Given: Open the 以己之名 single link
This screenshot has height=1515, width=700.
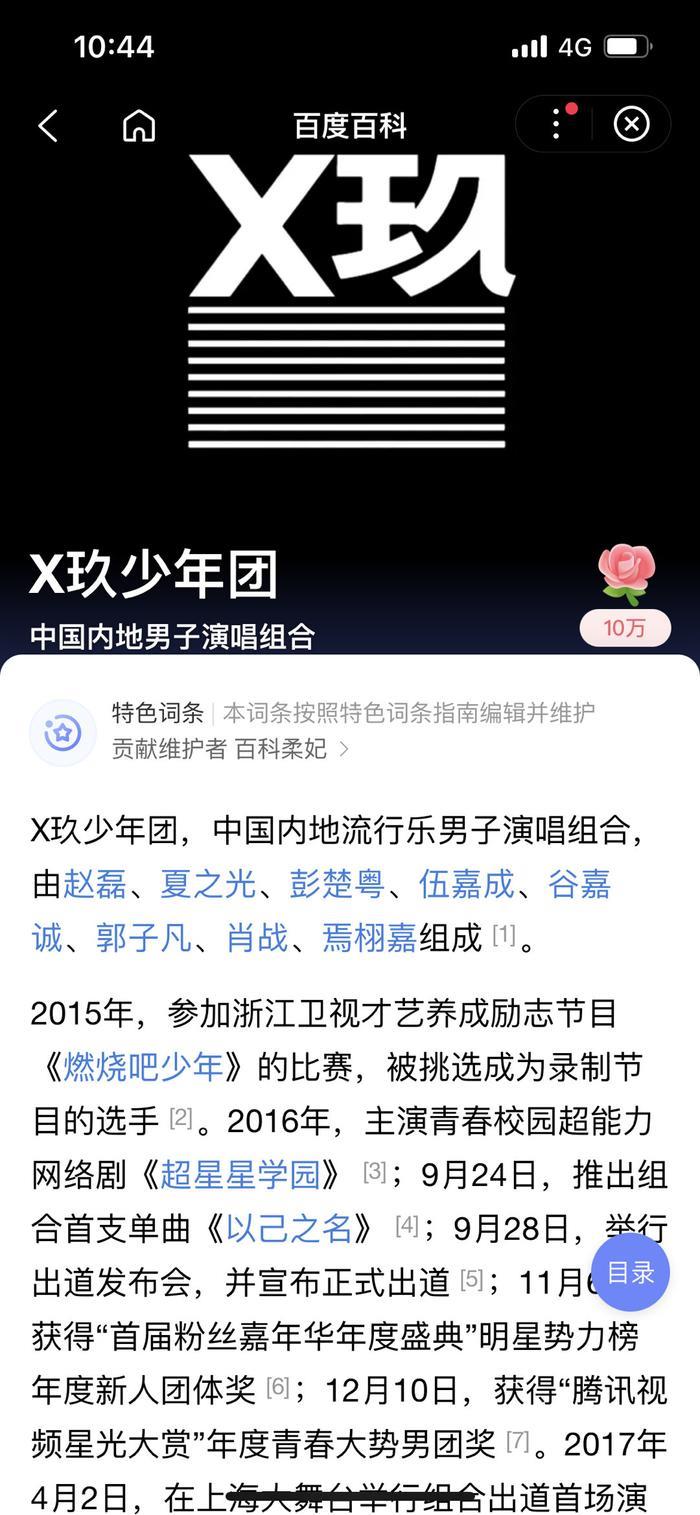Looking at the screenshot, I should point(289,1228).
